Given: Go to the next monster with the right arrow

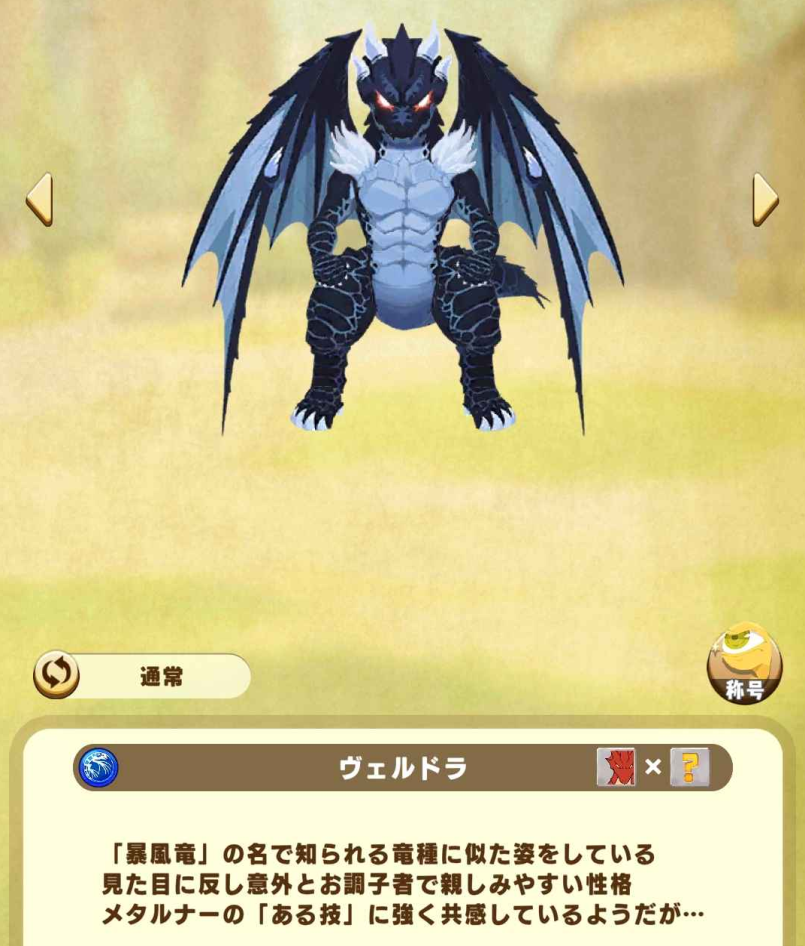Looking at the screenshot, I should pyautogui.click(x=765, y=199).
